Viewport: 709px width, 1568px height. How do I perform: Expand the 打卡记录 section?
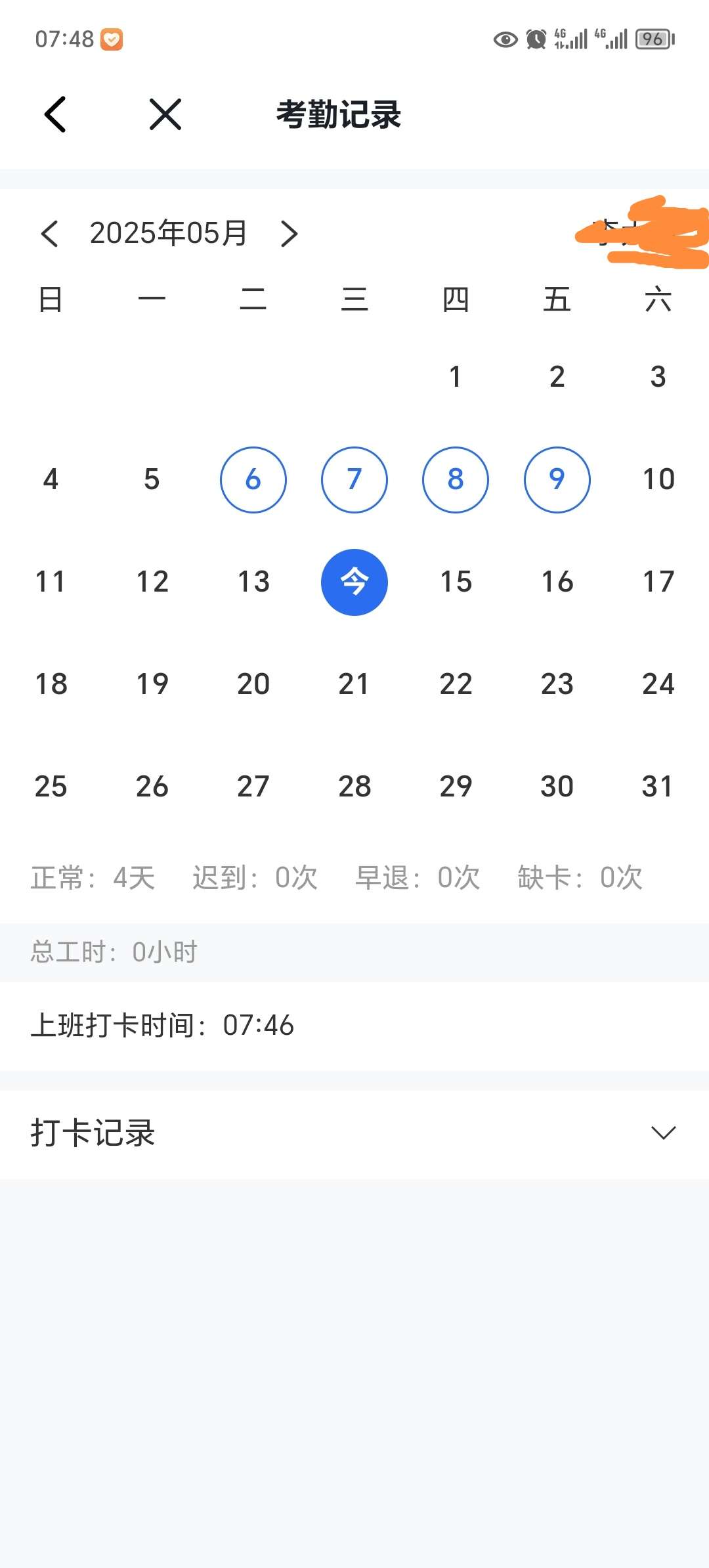pyautogui.click(x=663, y=1133)
